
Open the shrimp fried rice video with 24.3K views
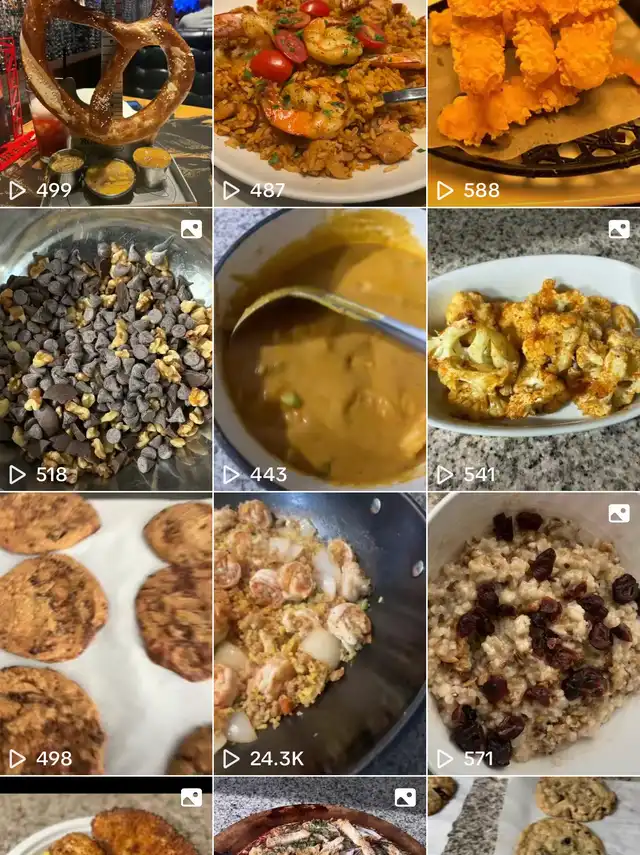pyautogui.click(x=320, y=634)
